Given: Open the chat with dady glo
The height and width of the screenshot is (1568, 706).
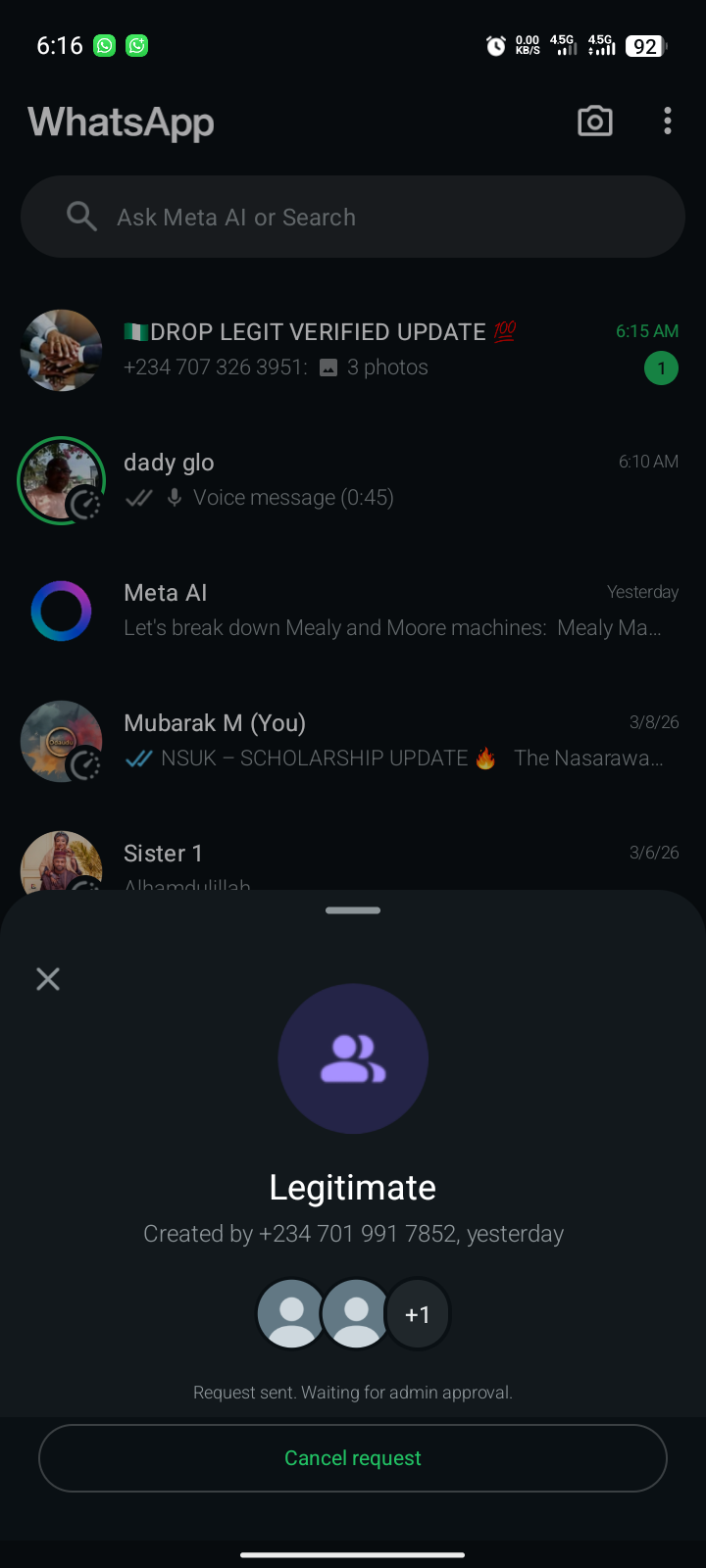Looking at the screenshot, I should (392, 480).
